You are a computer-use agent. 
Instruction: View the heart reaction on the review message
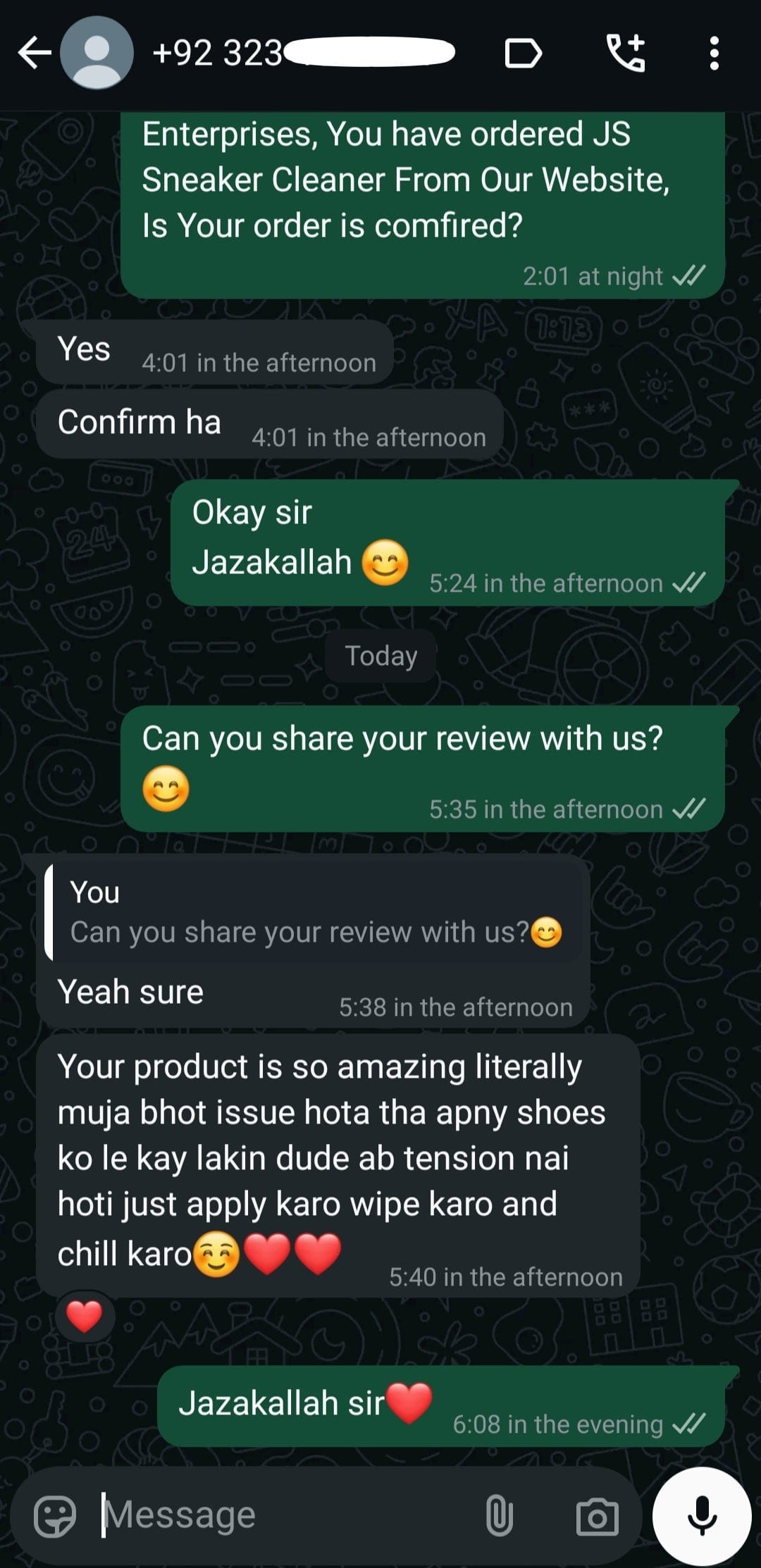click(85, 1317)
